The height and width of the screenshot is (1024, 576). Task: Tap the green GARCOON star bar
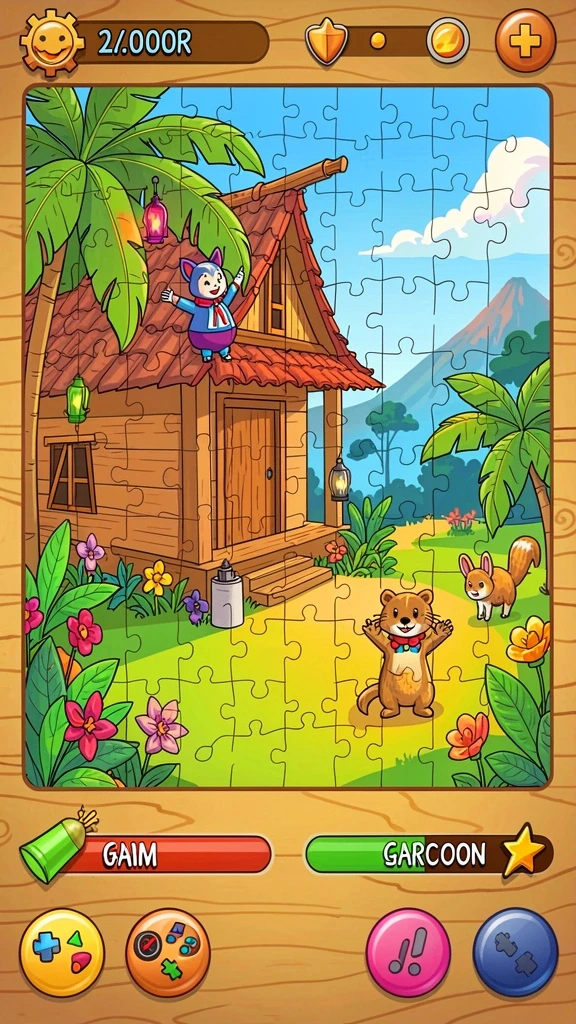tap(429, 854)
